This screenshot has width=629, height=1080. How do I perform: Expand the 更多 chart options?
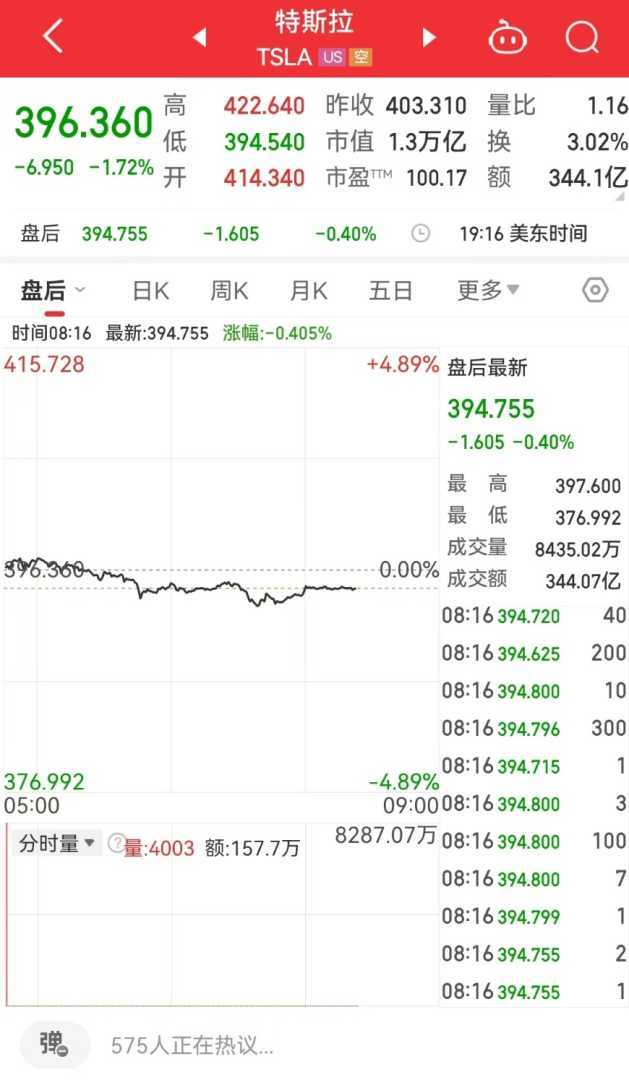(488, 291)
